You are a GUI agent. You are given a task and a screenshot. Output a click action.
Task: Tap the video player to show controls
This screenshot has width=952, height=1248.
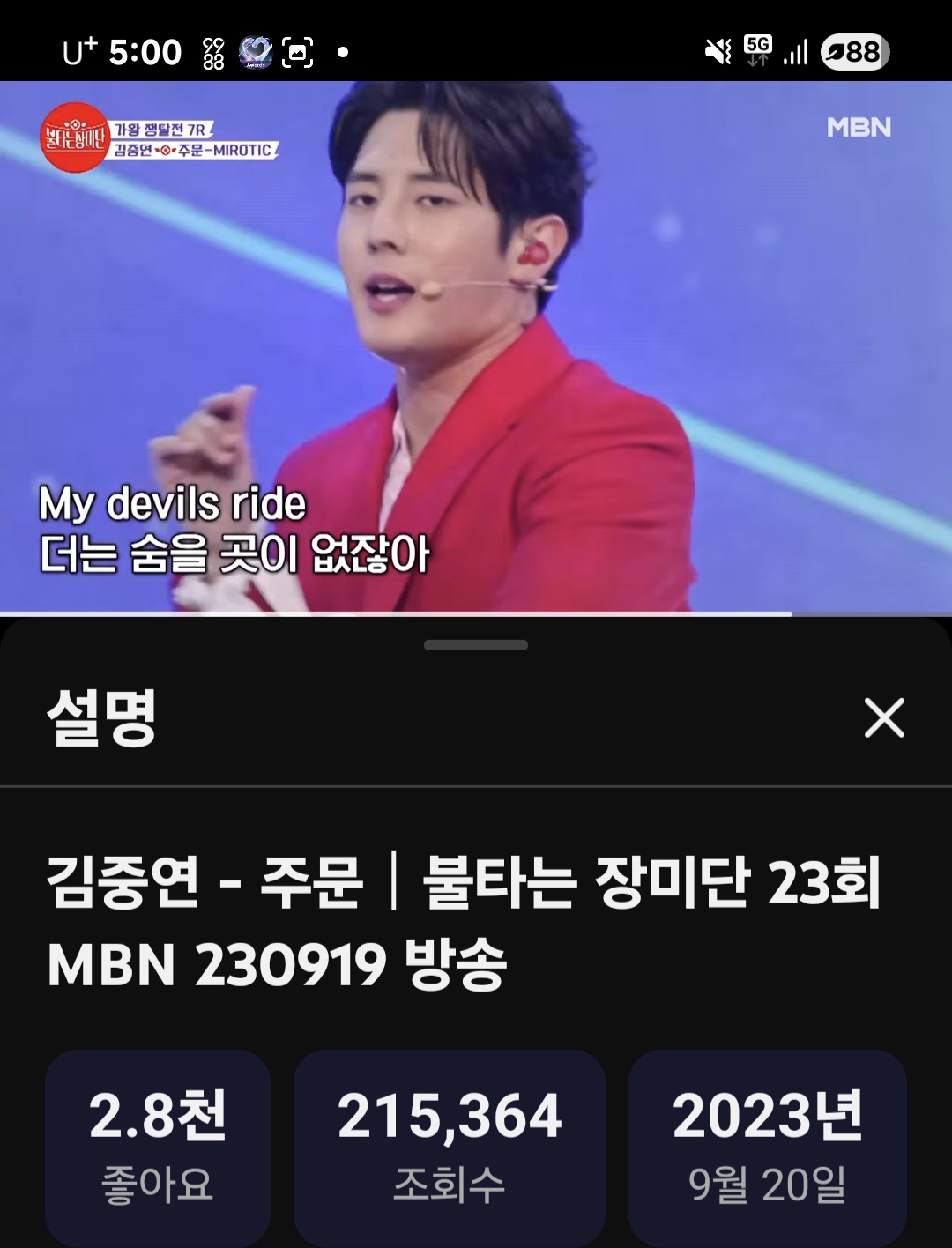tap(476, 345)
